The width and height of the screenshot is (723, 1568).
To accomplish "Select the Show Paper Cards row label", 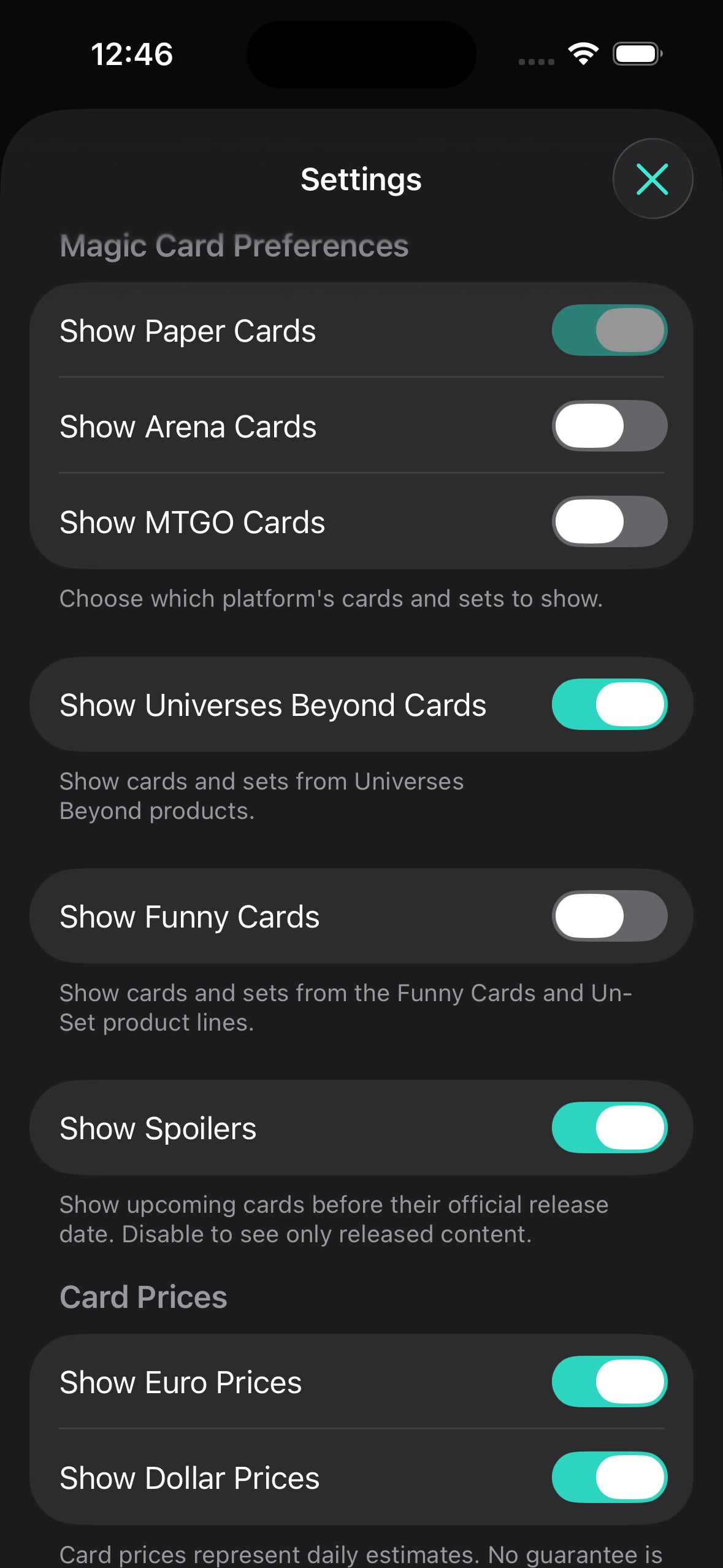I will [x=188, y=330].
